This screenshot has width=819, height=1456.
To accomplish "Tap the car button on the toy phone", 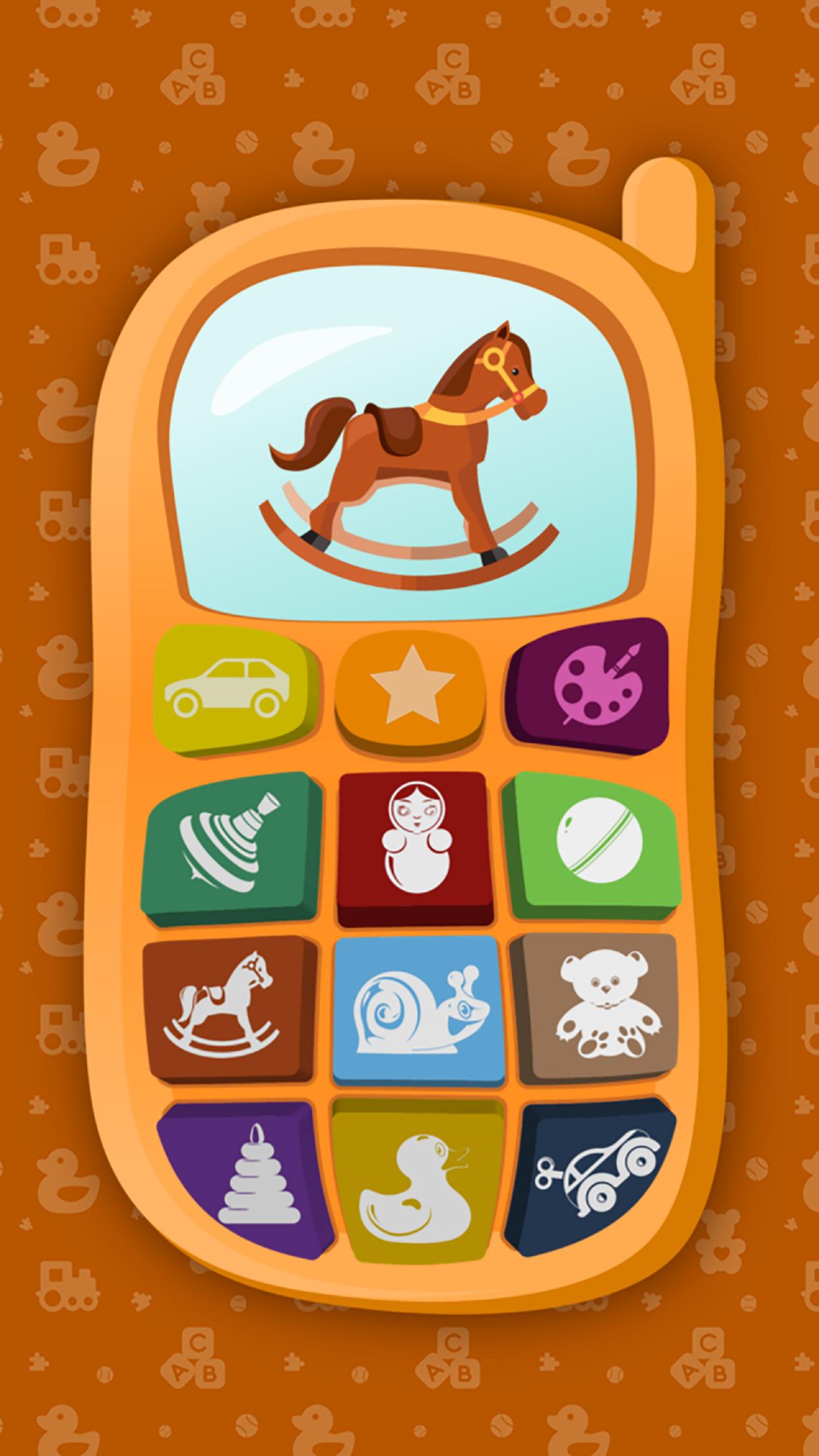I will click(232, 688).
